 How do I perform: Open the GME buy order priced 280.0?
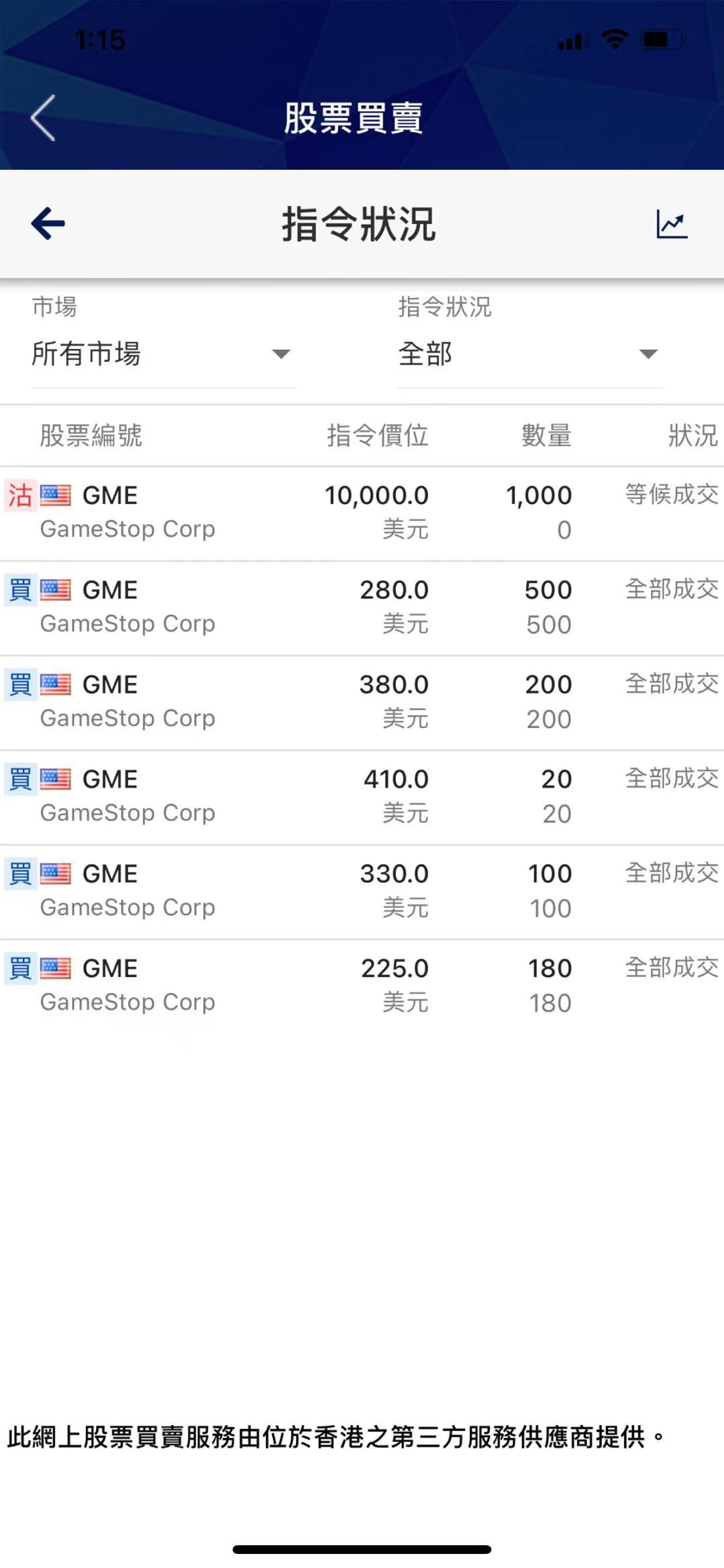point(362,608)
